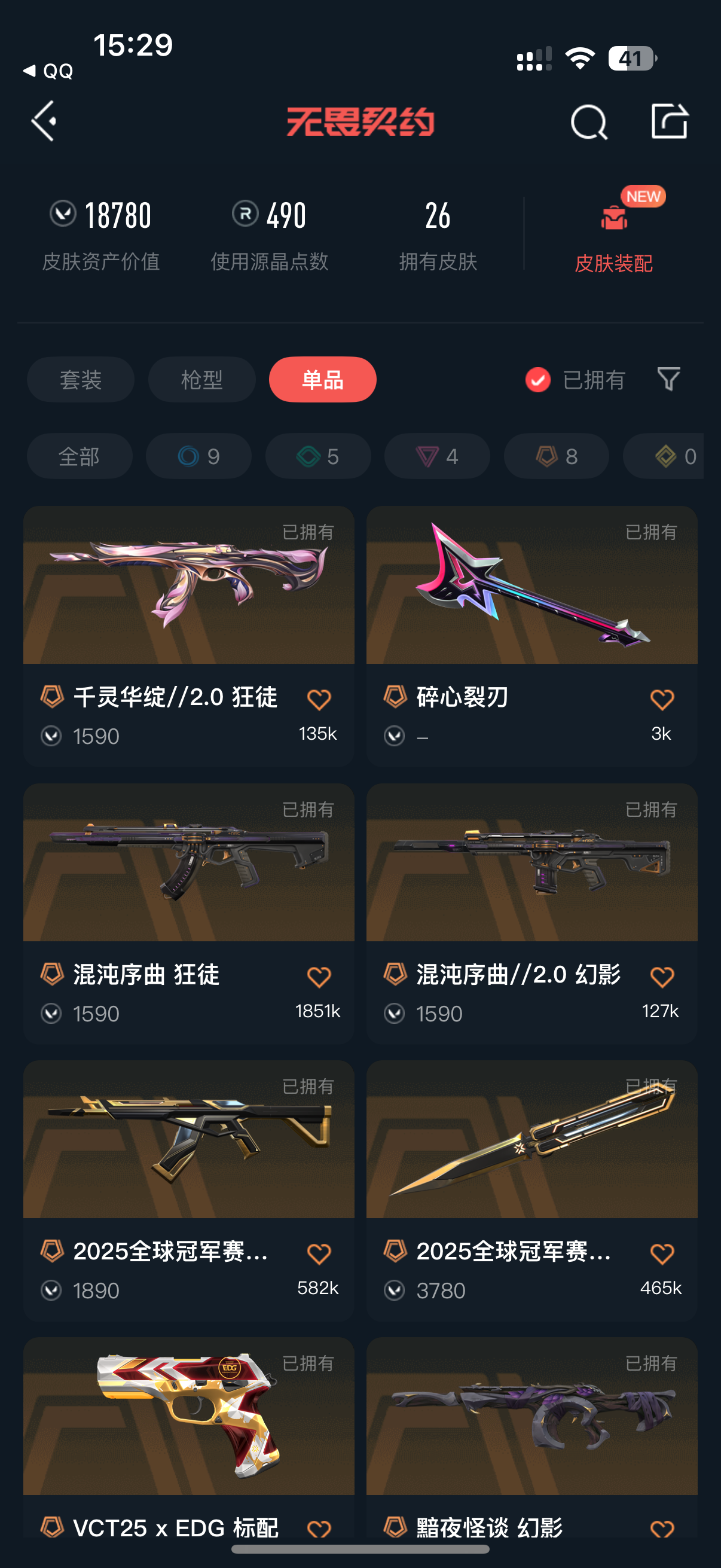Return to QQ via the status bar link
Image resolution: width=721 pixels, height=1568 pixels.
click(48, 71)
